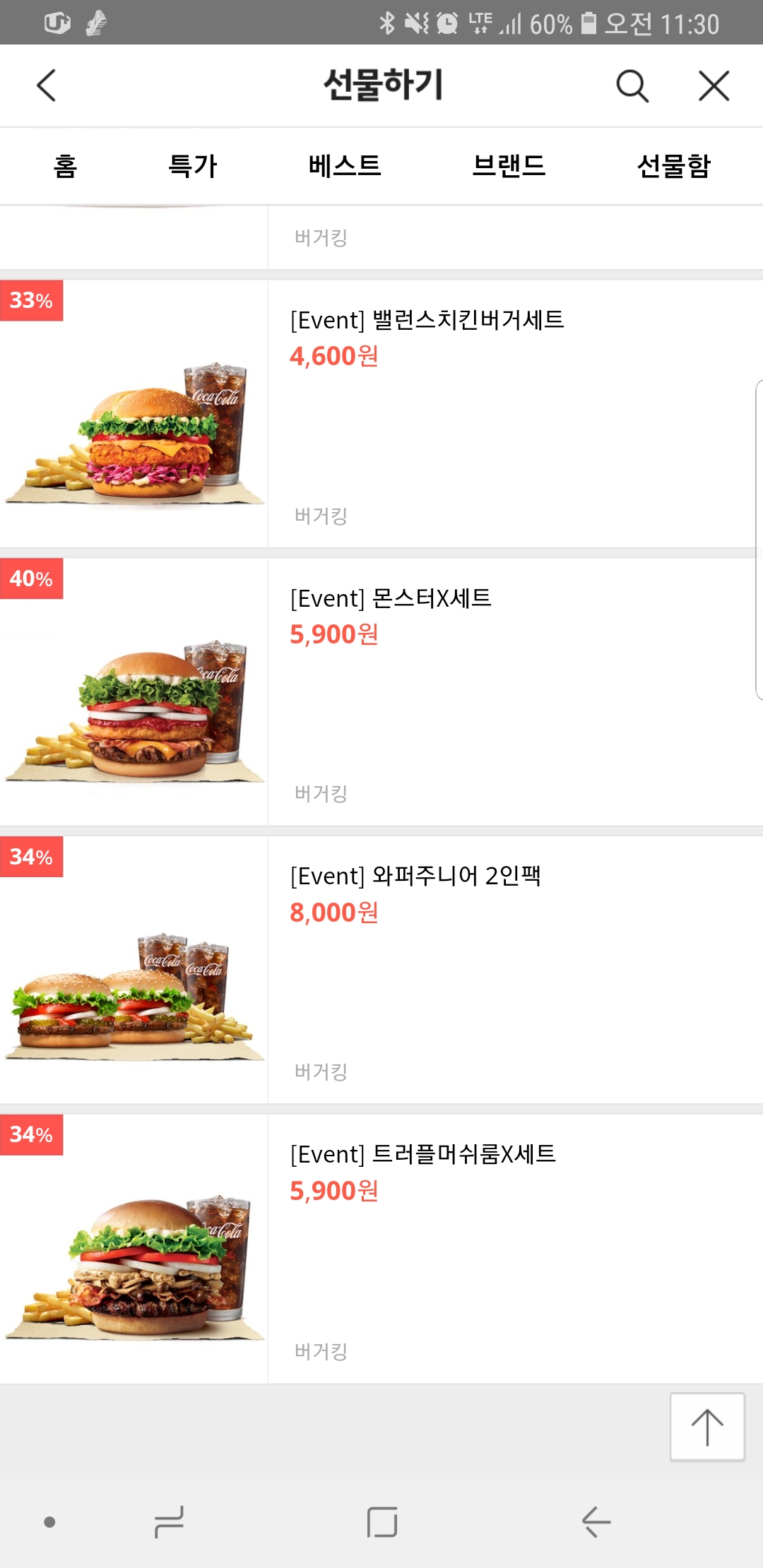The width and height of the screenshot is (763, 1568).
Task: View the 와퍼주니어 2인팩 deal
Action: point(415,877)
